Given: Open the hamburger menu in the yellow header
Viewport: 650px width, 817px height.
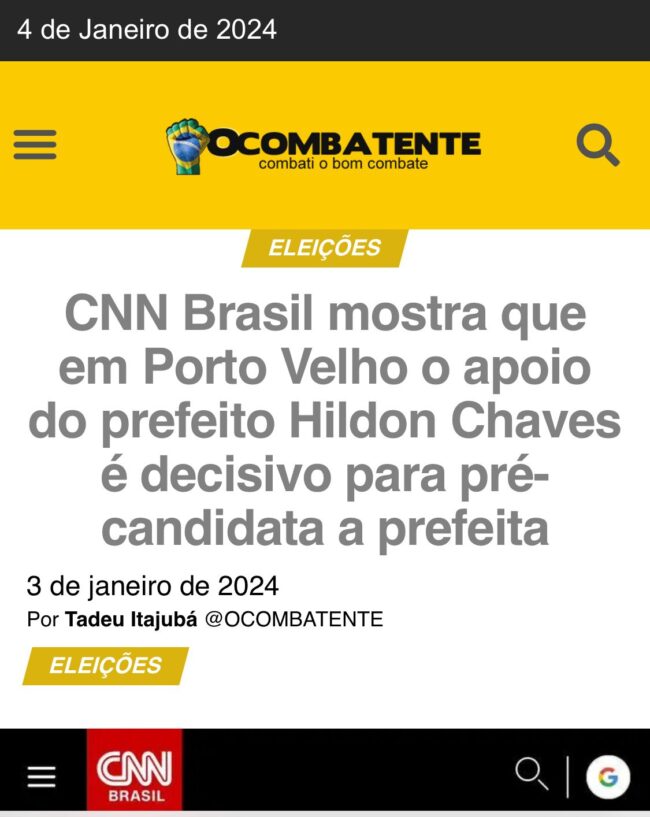Looking at the screenshot, I should [x=35, y=146].
